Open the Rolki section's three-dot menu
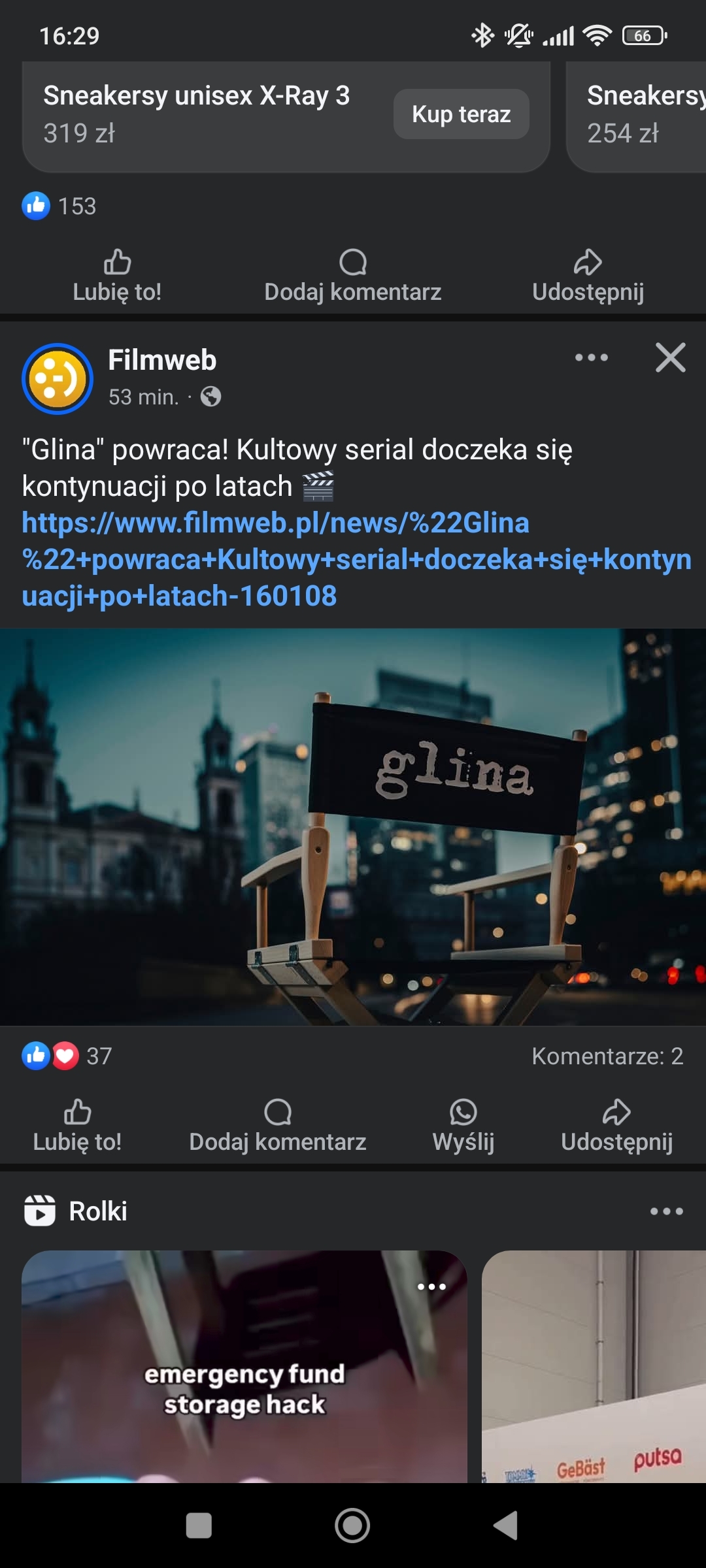 click(666, 1211)
